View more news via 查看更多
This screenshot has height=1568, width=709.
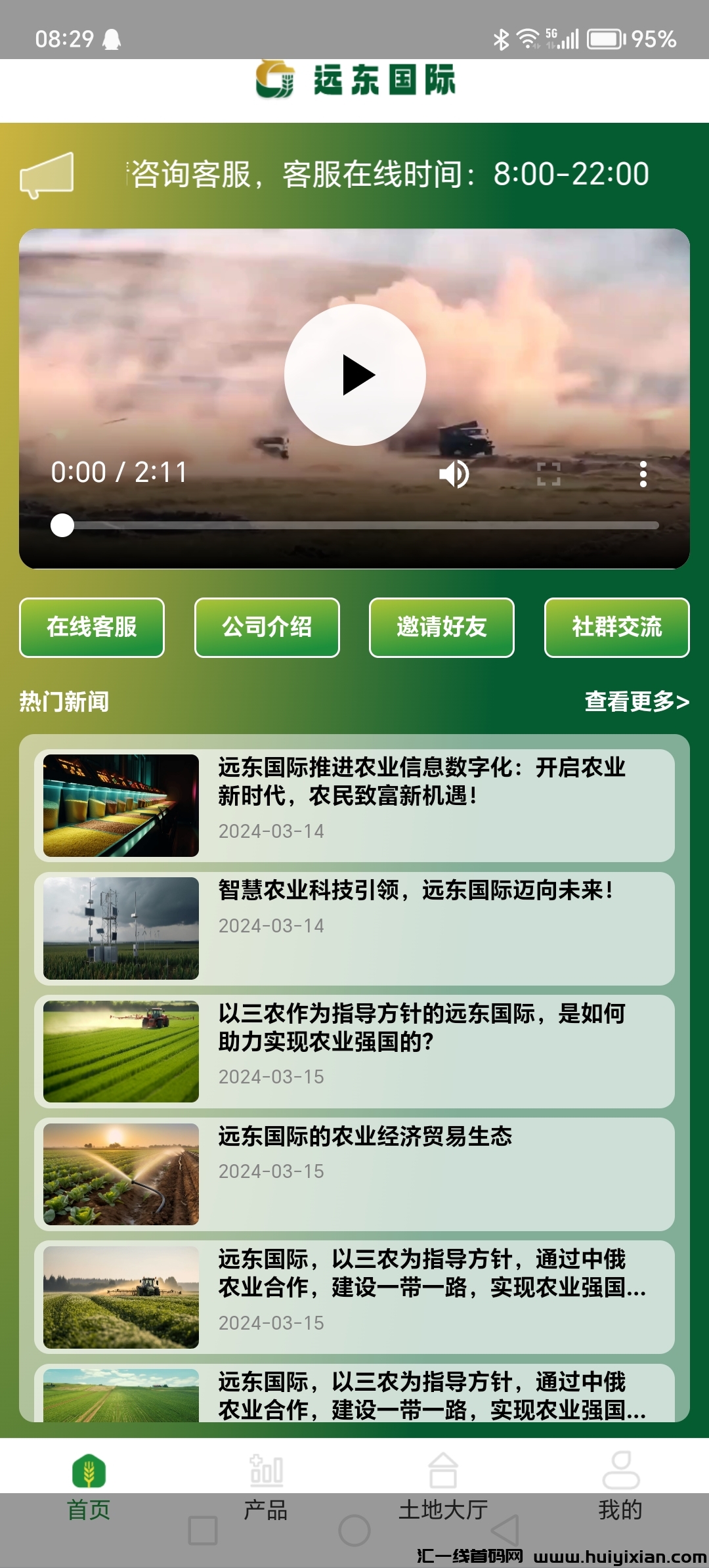point(637,701)
